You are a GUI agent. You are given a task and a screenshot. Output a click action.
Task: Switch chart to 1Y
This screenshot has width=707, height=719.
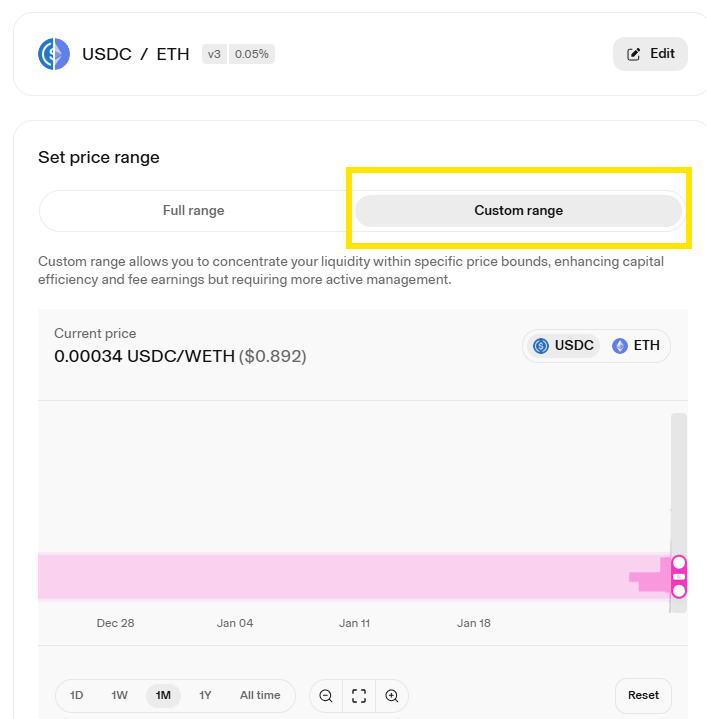click(x=205, y=695)
